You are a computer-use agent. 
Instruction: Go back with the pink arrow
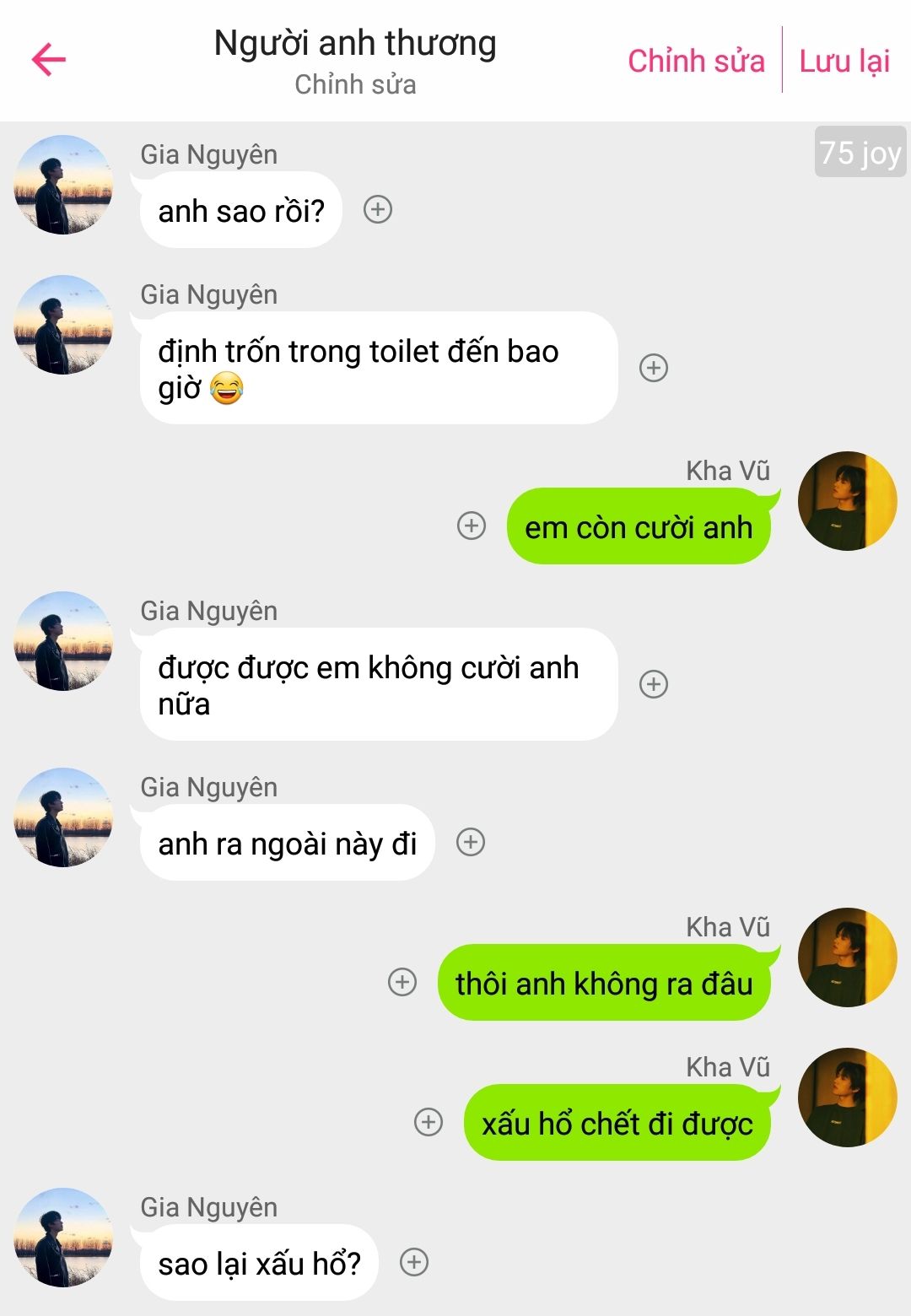point(49,59)
